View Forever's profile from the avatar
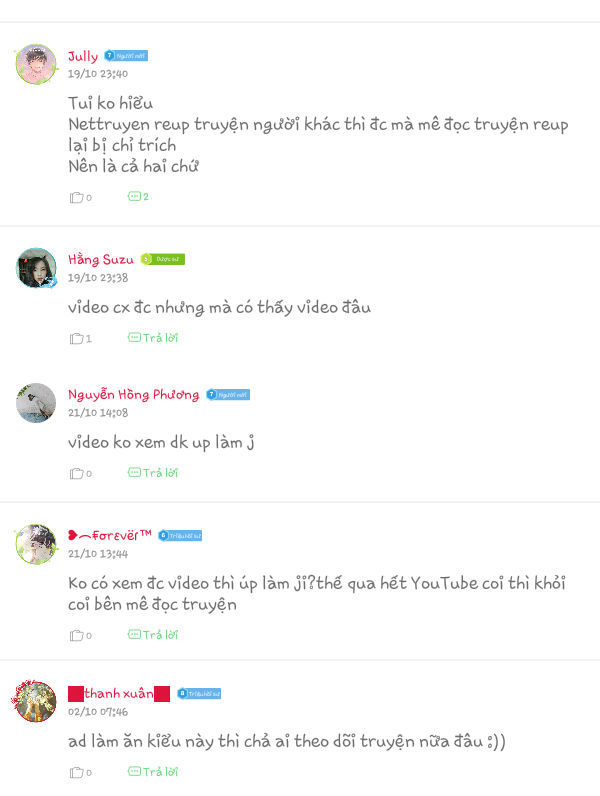600x796 pixels. 36,544
